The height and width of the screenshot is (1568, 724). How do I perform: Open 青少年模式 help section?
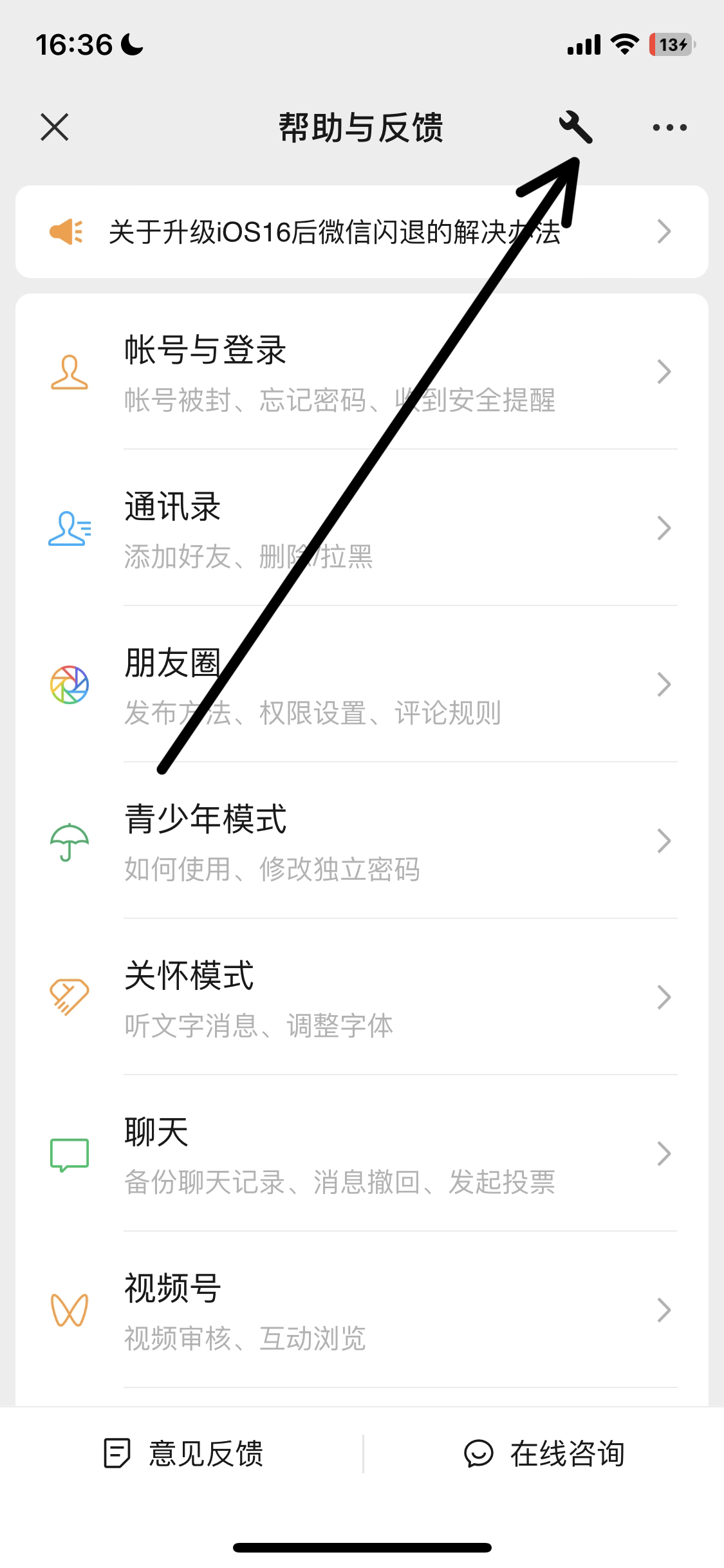[x=362, y=842]
